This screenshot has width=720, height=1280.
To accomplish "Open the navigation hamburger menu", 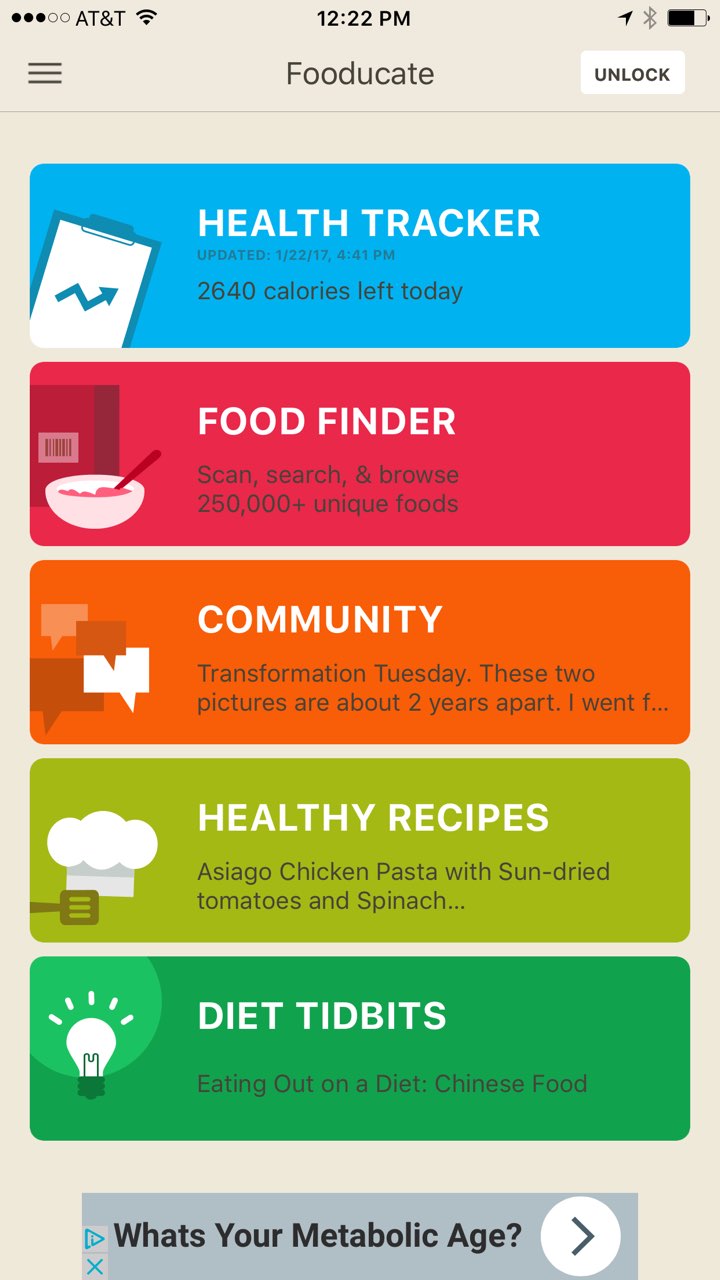I will coord(44,72).
